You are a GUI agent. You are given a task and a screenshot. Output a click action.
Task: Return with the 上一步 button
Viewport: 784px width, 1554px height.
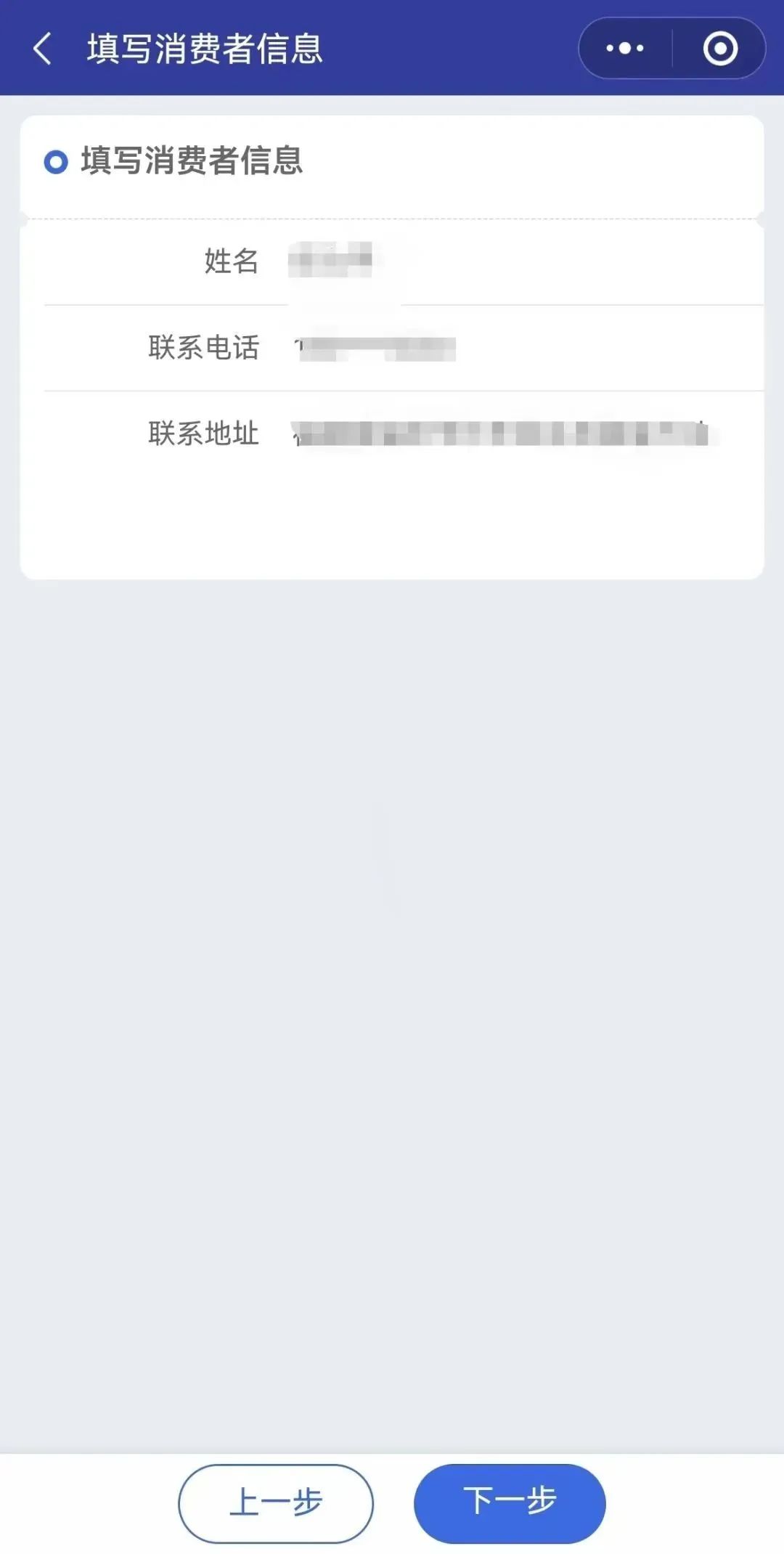coord(276,1503)
